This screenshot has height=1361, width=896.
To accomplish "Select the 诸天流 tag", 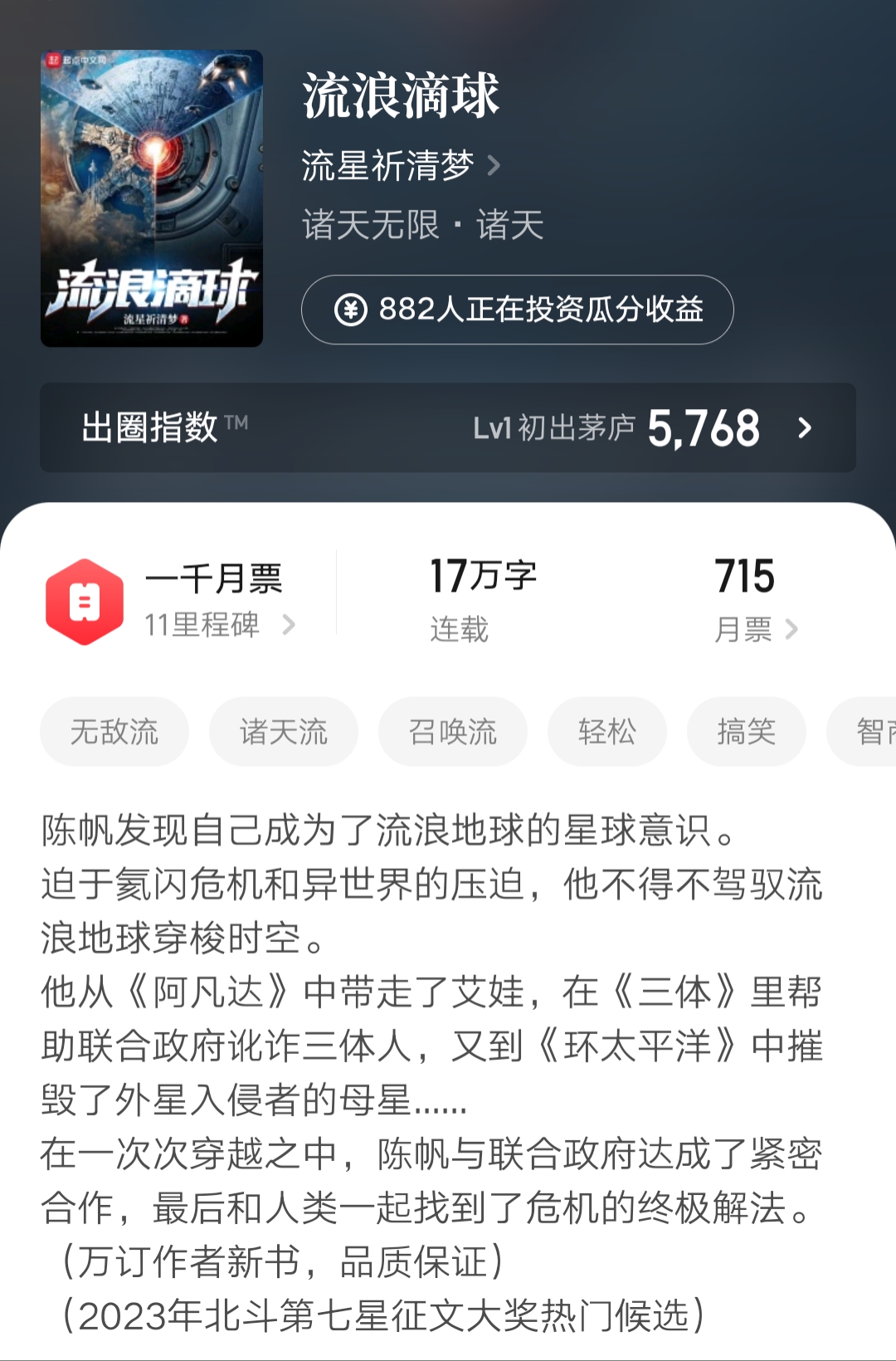I will click(x=284, y=731).
